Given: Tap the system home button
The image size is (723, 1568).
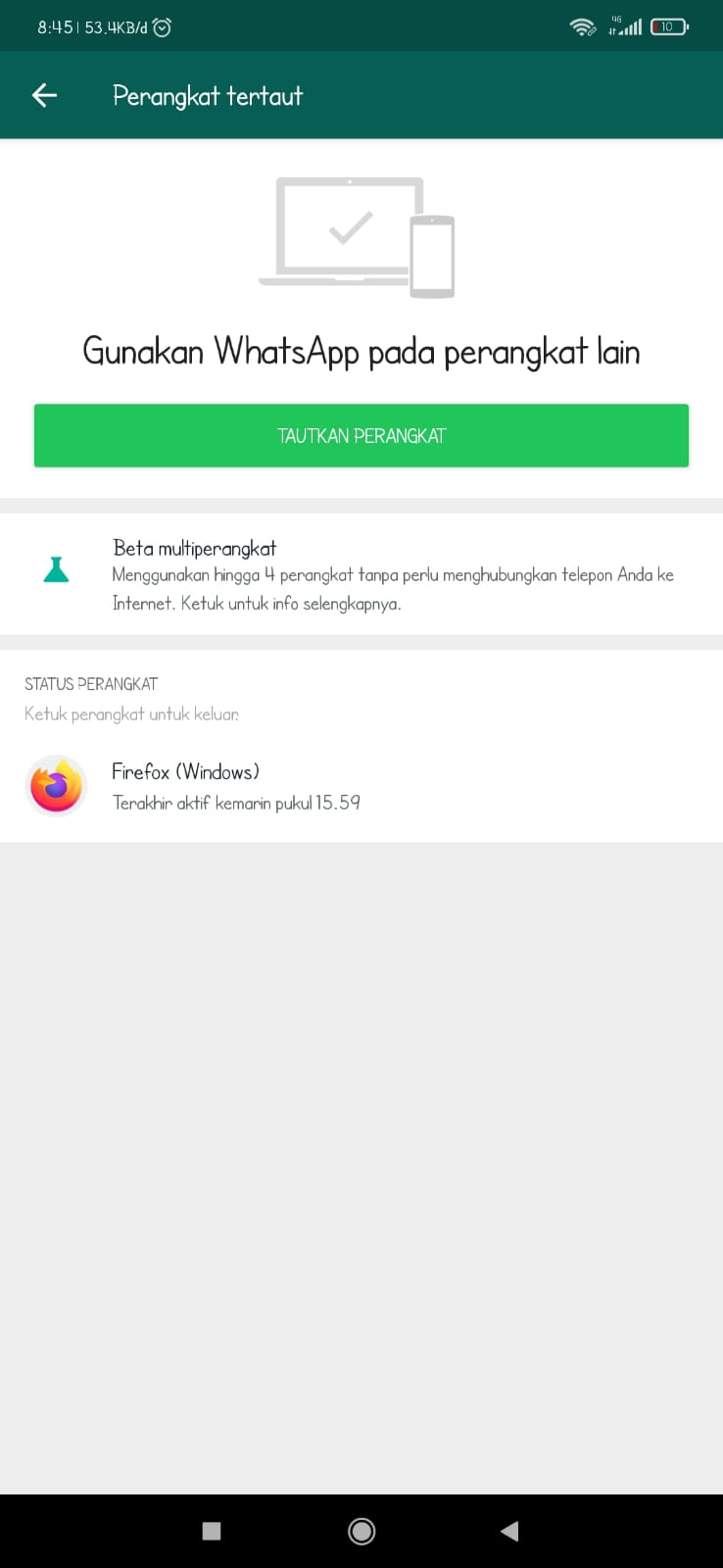Looking at the screenshot, I should pos(361,1531).
